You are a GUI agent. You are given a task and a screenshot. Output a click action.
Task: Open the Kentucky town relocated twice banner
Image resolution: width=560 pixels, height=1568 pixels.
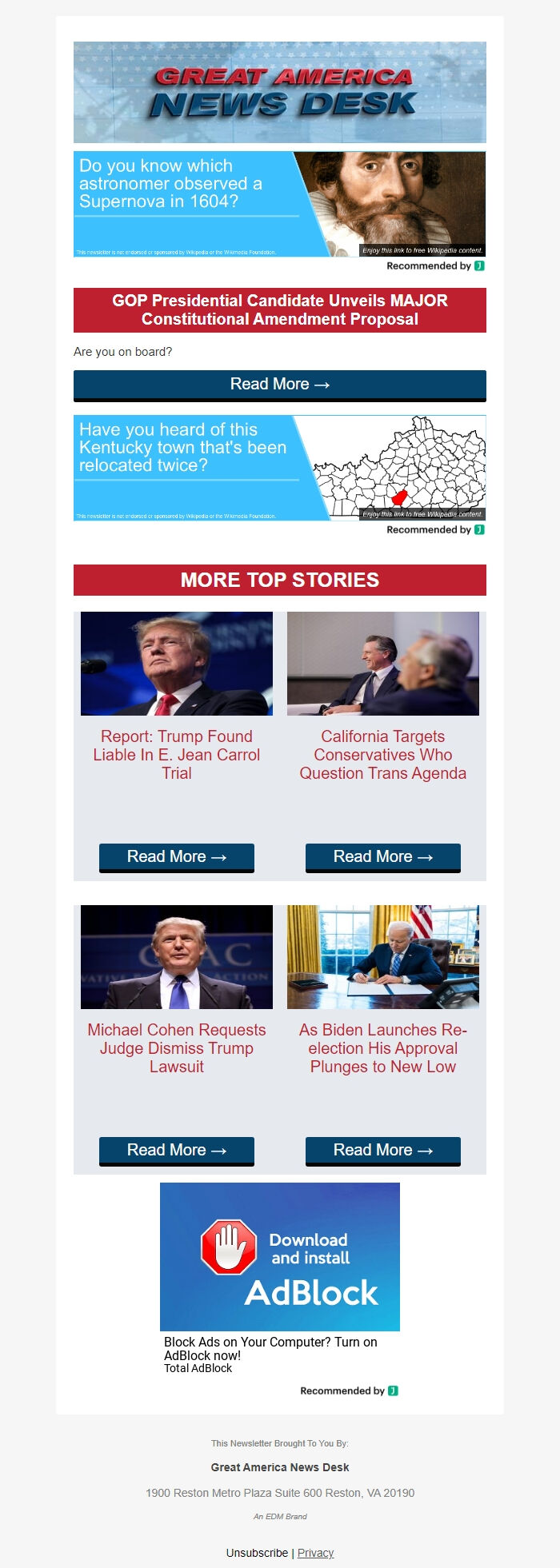coord(279,468)
